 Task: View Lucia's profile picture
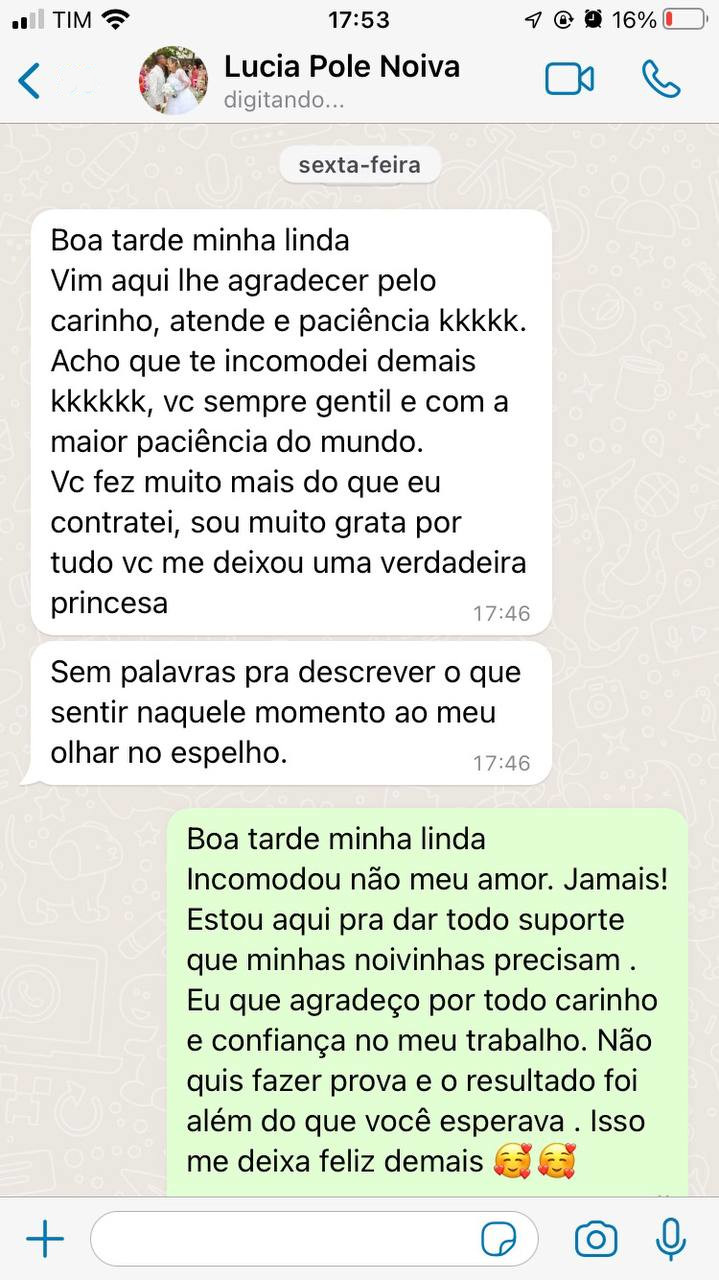click(173, 80)
